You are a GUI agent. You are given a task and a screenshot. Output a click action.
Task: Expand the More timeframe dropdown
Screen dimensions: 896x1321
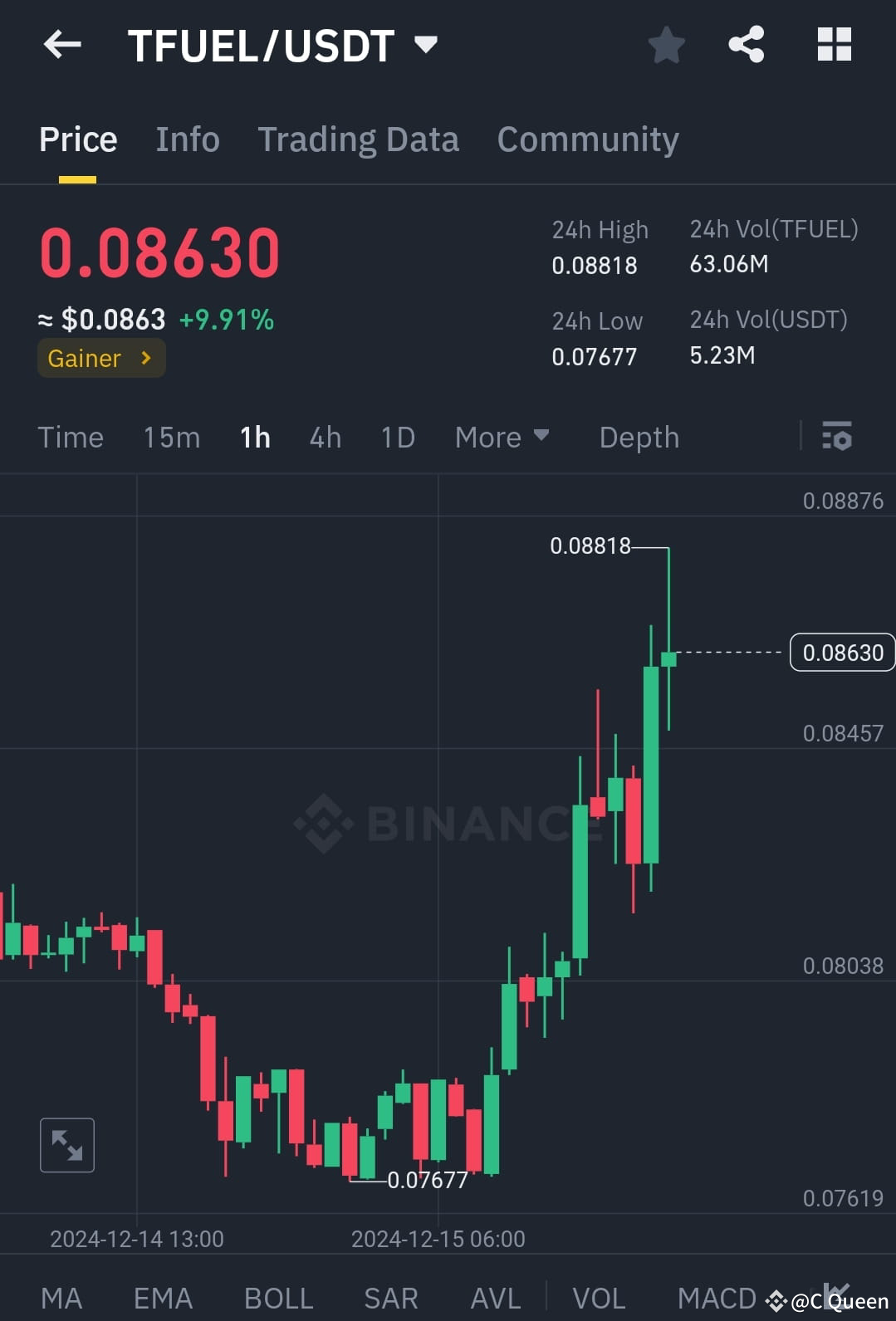pos(502,437)
